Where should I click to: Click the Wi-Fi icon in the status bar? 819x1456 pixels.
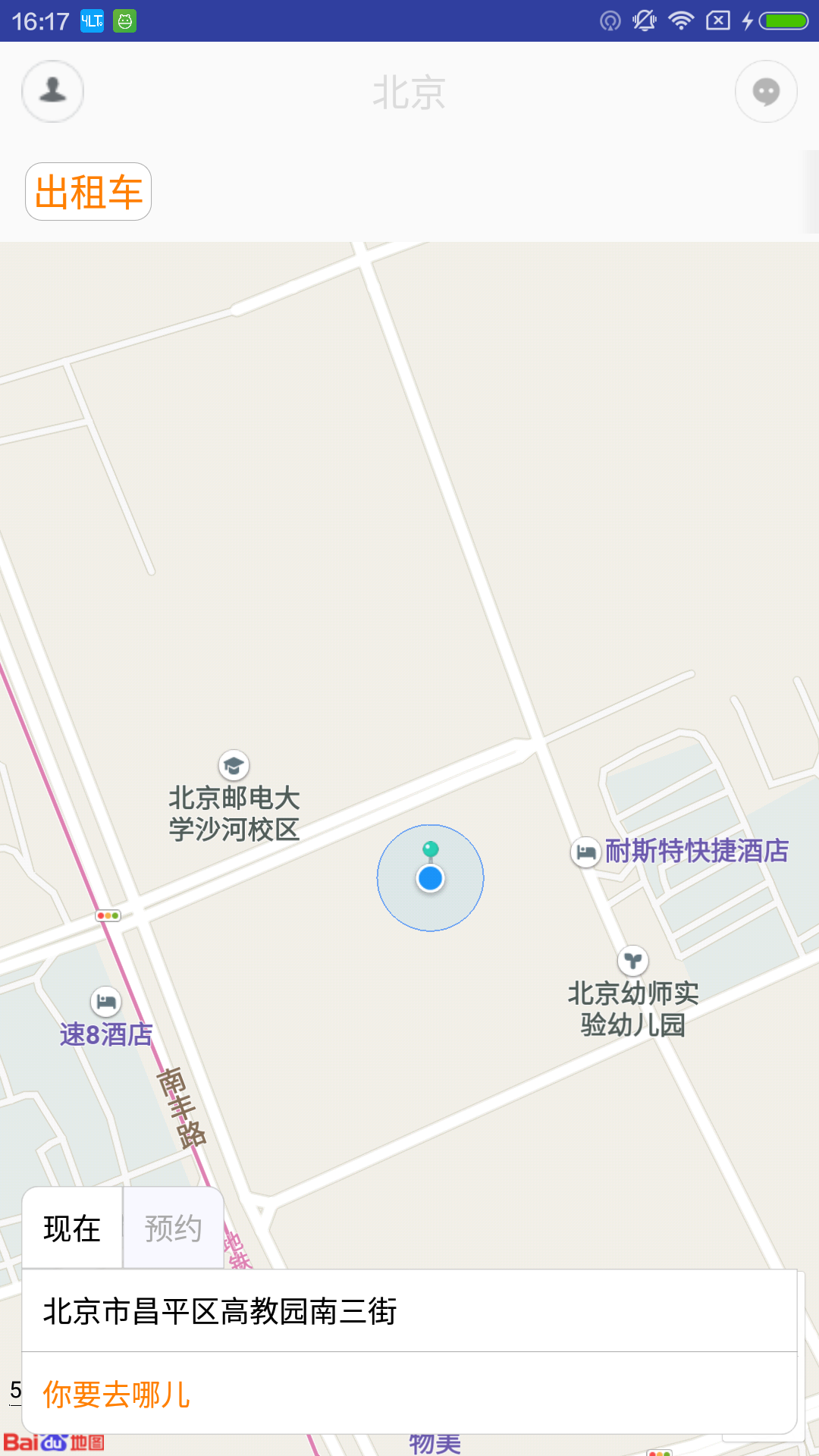(680, 20)
